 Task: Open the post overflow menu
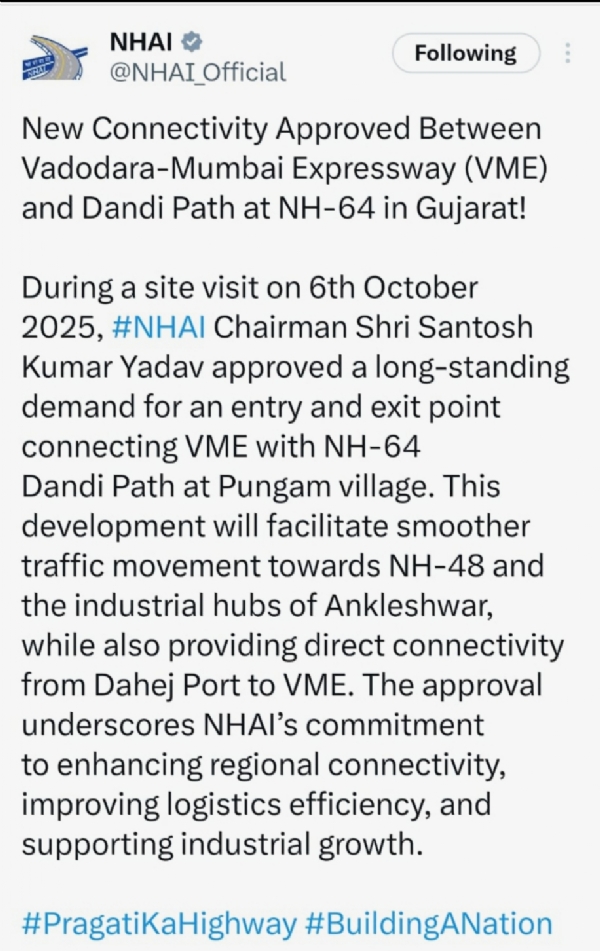568,53
